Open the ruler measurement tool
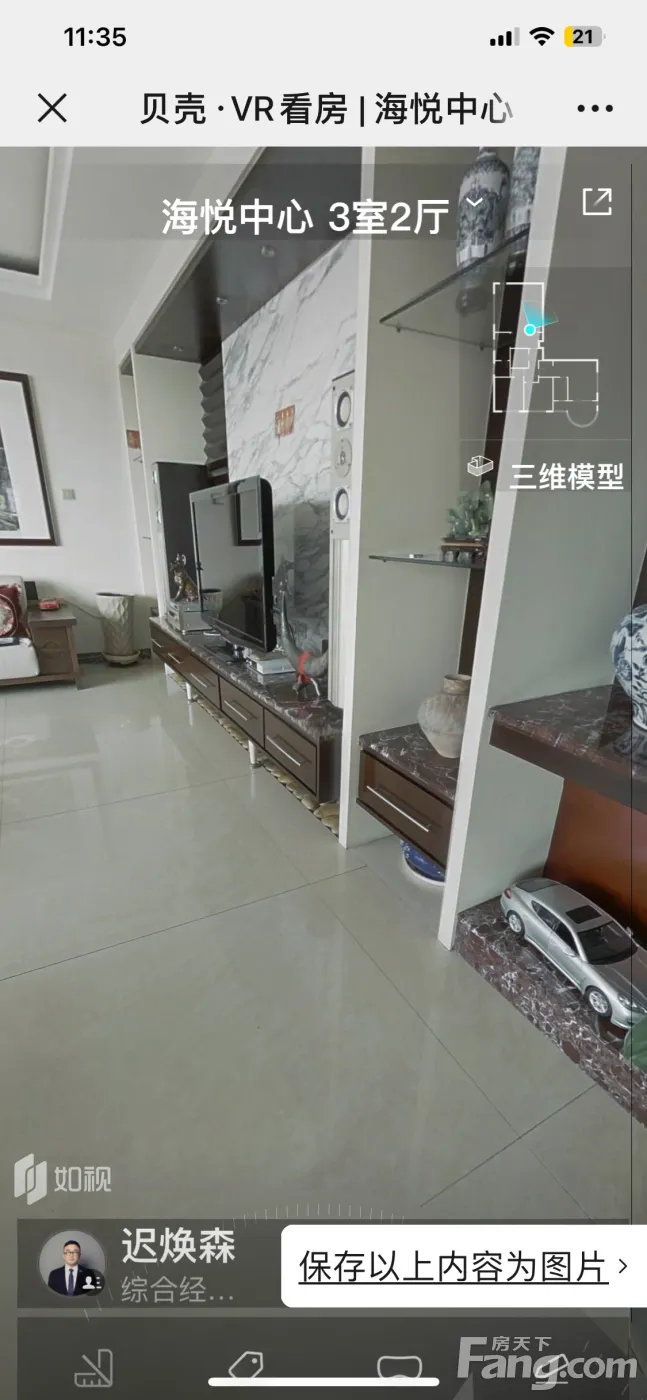Viewport: 647px width, 1400px height. pos(95,1367)
